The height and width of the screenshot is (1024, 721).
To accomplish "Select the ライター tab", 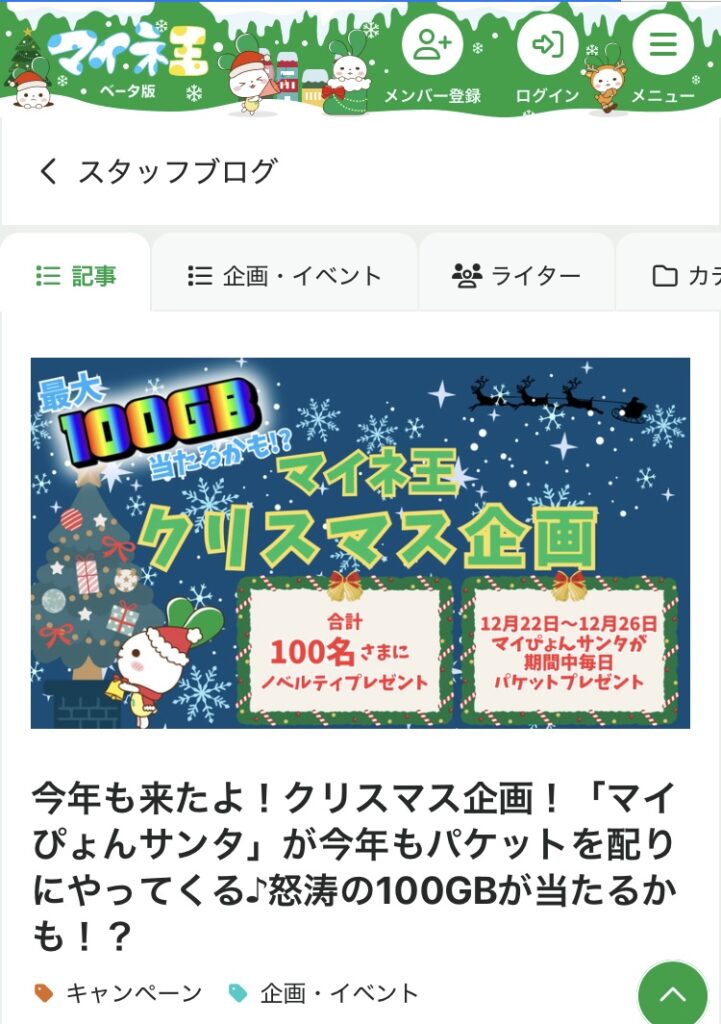I will pyautogui.click(x=516, y=276).
